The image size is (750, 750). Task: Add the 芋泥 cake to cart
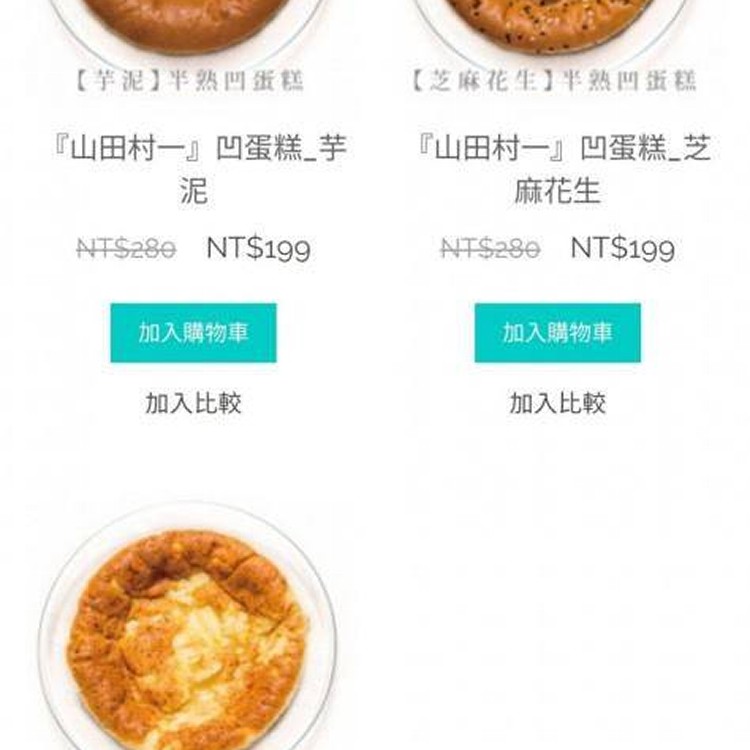[x=193, y=333]
